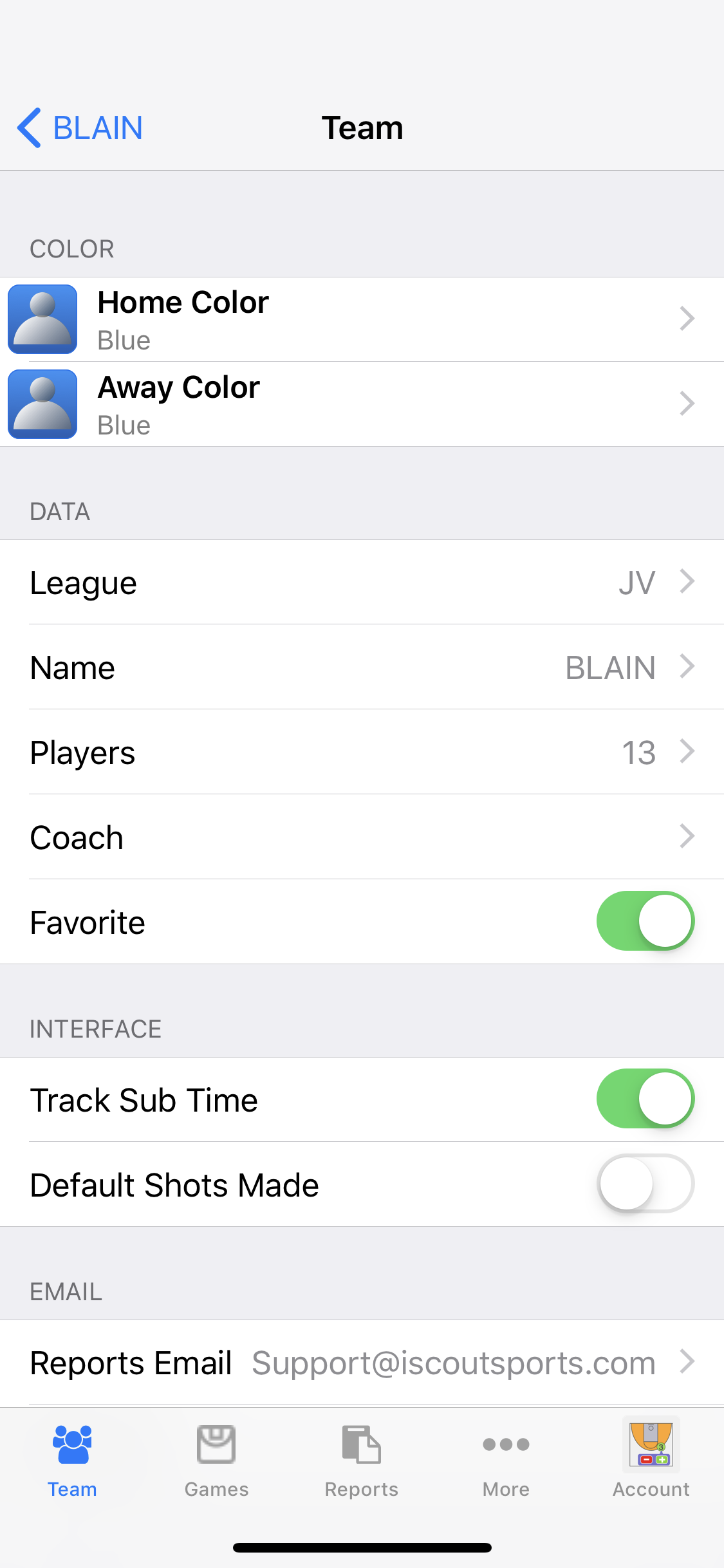Disable Track Sub Time
Image resolution: width=724 pixels, height=1568 pixels.
click(x=645, y=1099)
